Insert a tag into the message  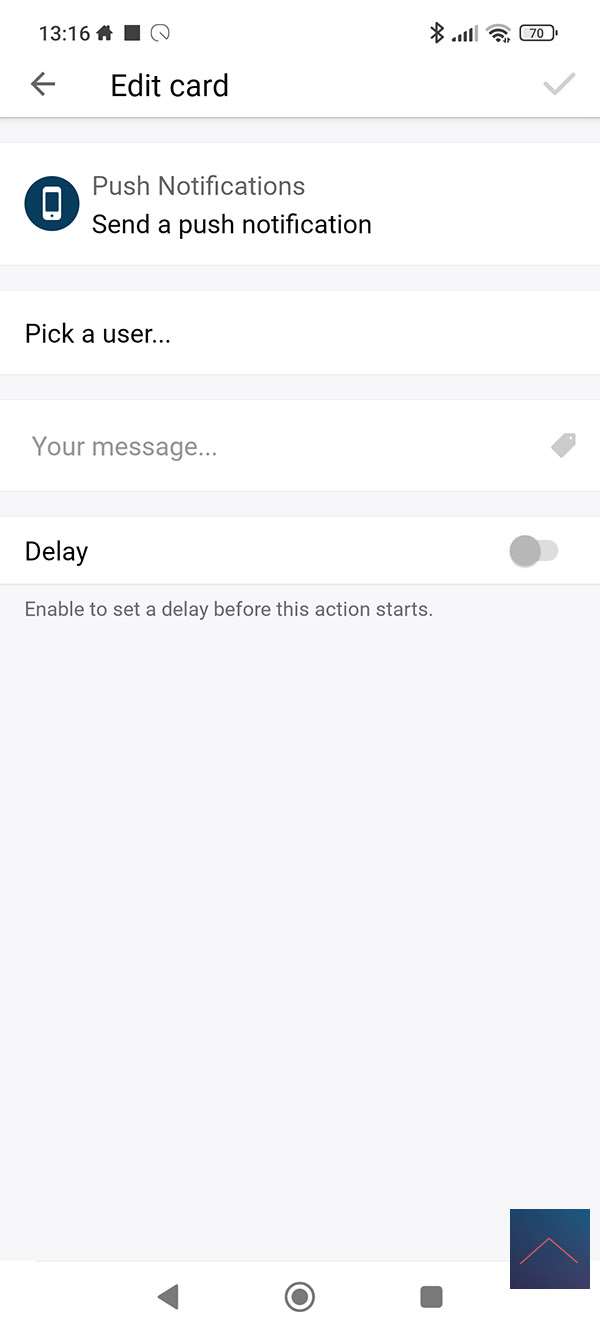click(x=564, y=445)
